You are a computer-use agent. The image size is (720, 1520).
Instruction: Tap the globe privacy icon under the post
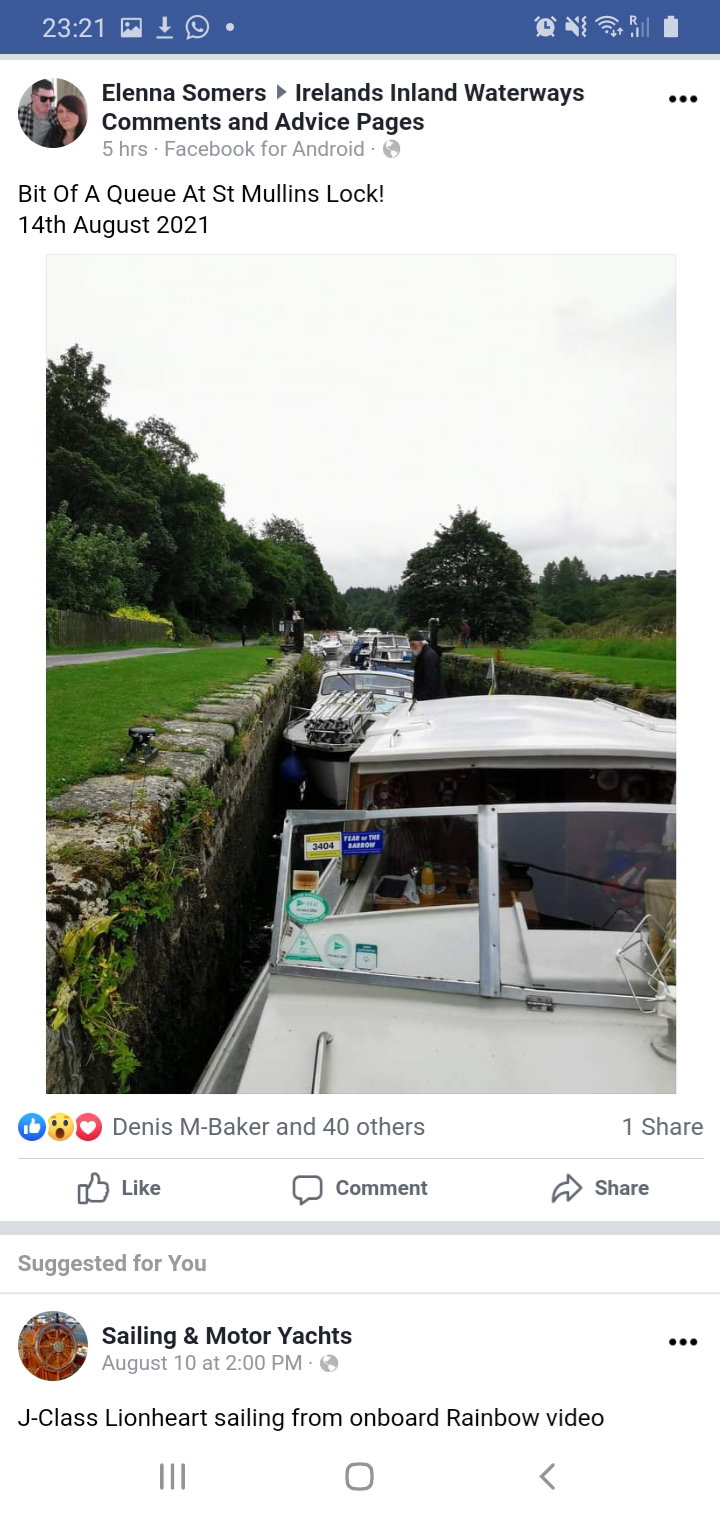[x=390, y=149]
